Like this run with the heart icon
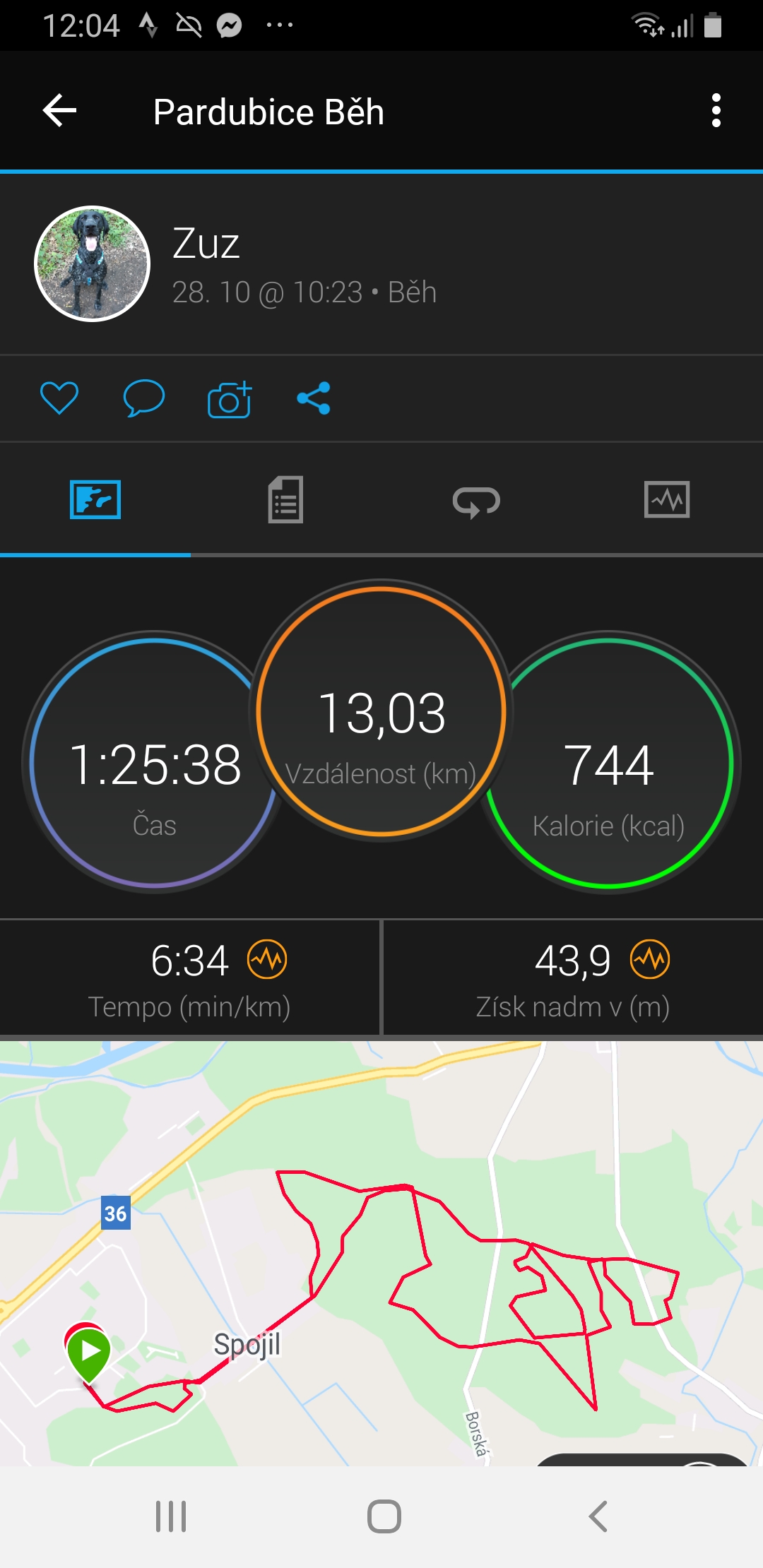Viewport: 763px width, 1568px height. (59, 398)
